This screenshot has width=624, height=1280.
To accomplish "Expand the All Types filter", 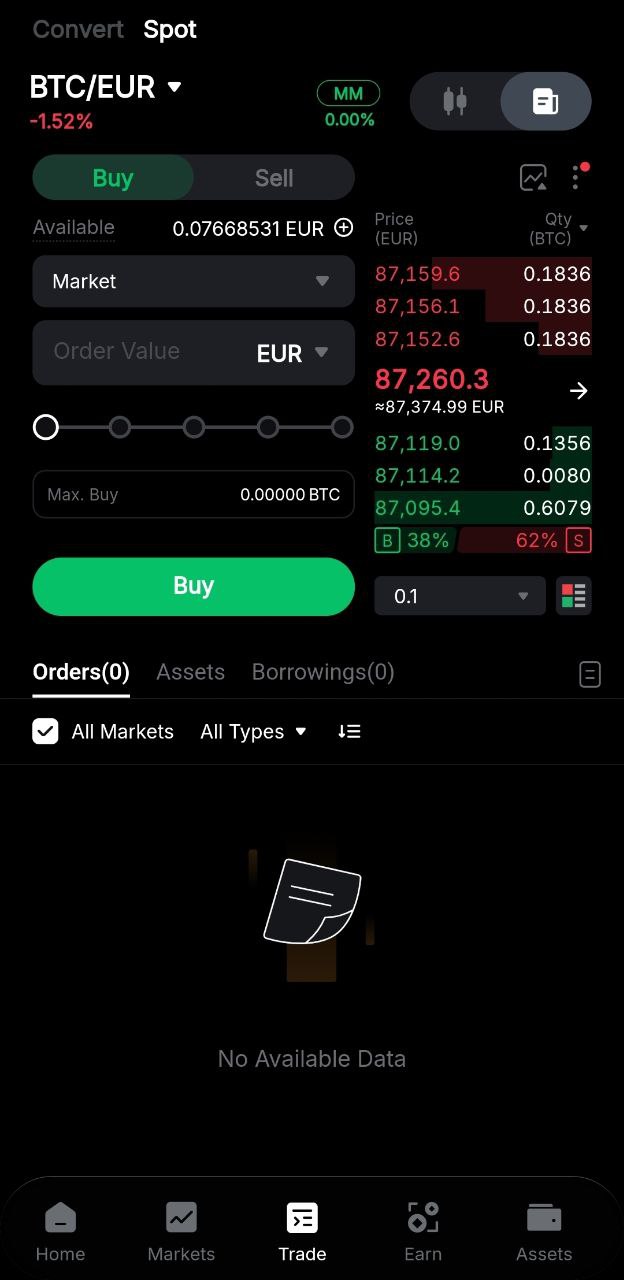I will click(254, 732).
